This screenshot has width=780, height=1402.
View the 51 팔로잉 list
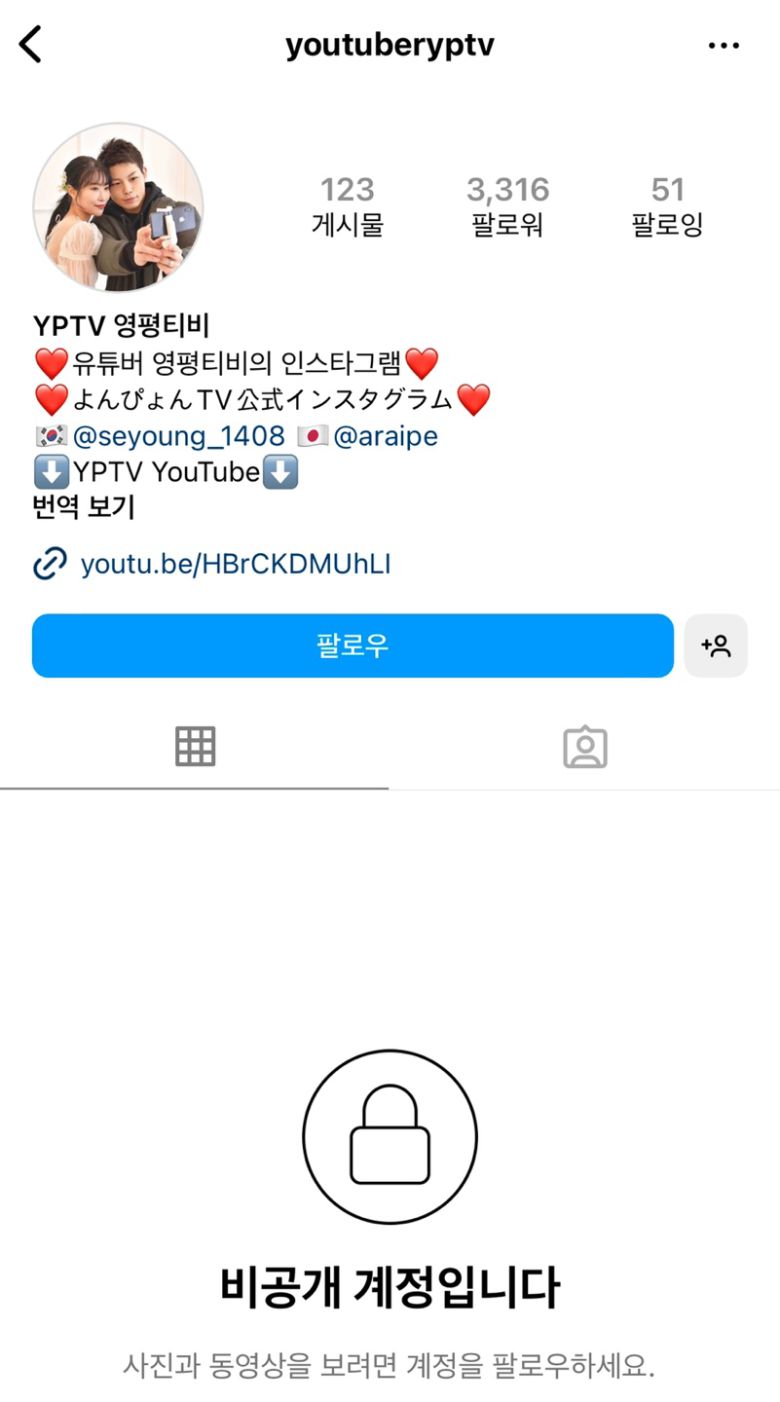(x=667, y=206)
